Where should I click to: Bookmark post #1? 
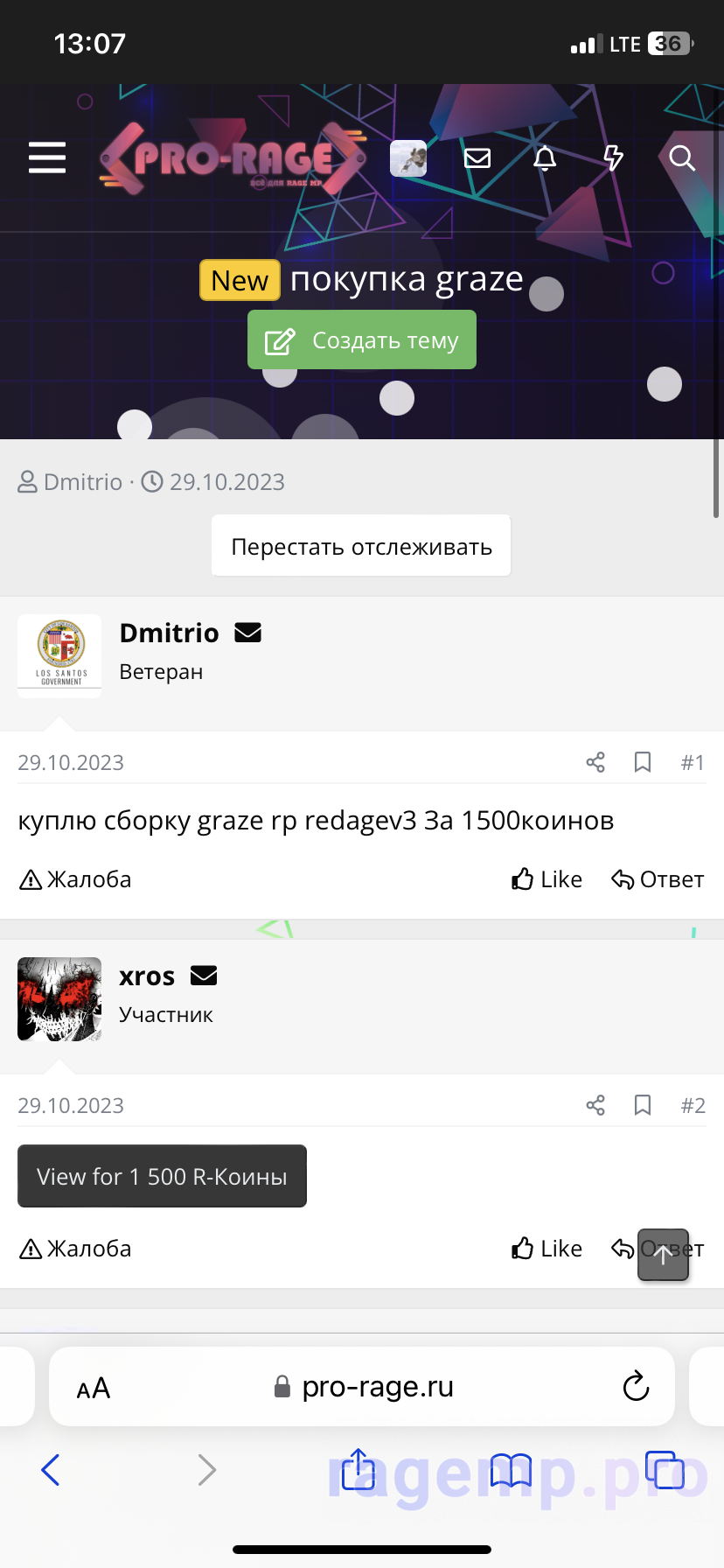click(643, 762)
